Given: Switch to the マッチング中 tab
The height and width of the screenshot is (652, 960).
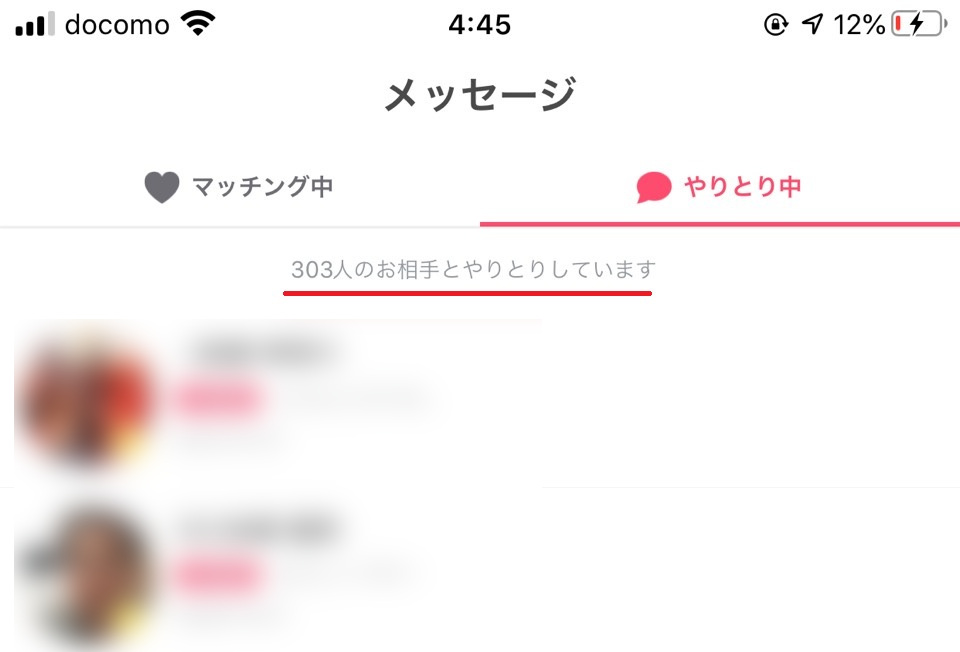Looking at the screenshot, I should (239, 187).
